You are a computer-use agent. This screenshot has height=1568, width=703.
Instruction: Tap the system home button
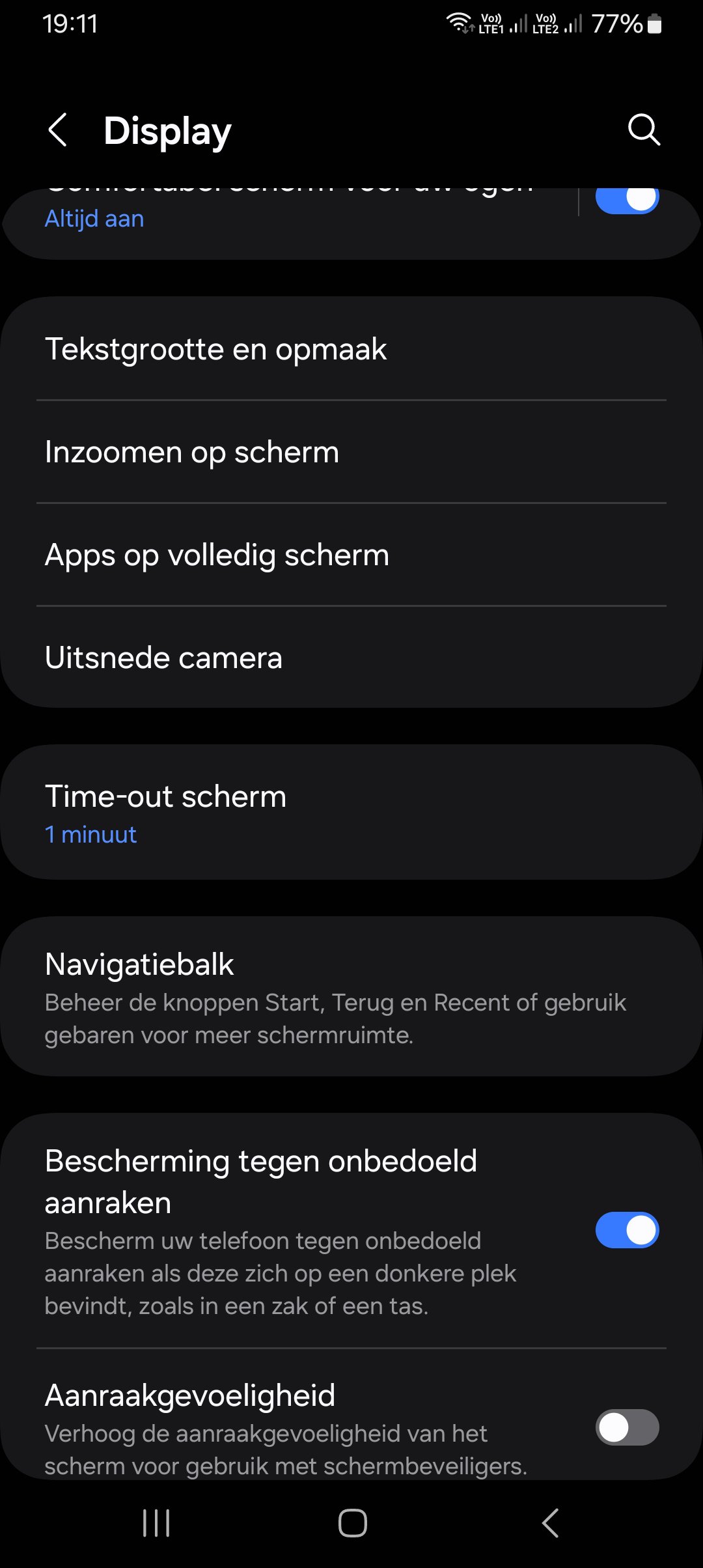pyautogui.click(x=352, y=1523)
